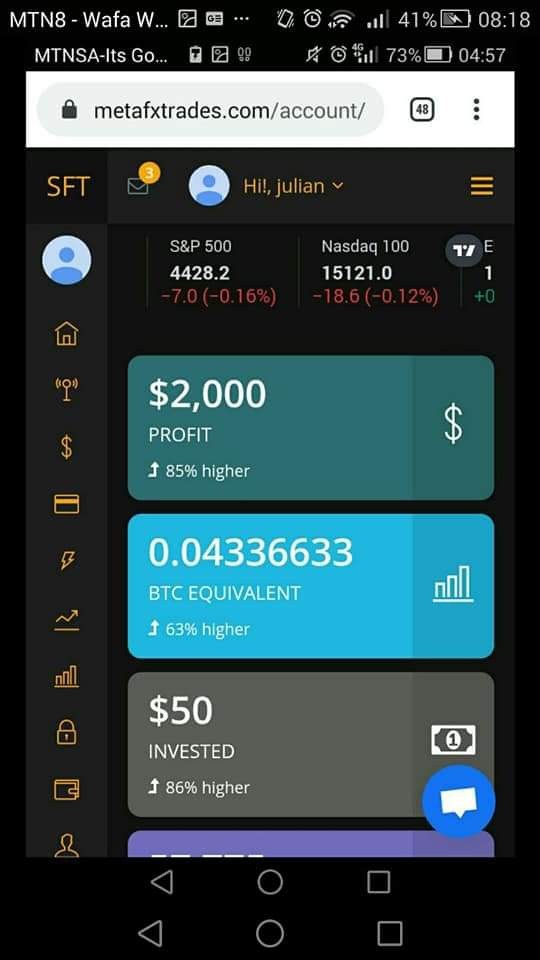Open the trending line chart sidebar icon
Image resolution: width=540 pixels, height=960 pixels.
[x=67, y=620]
